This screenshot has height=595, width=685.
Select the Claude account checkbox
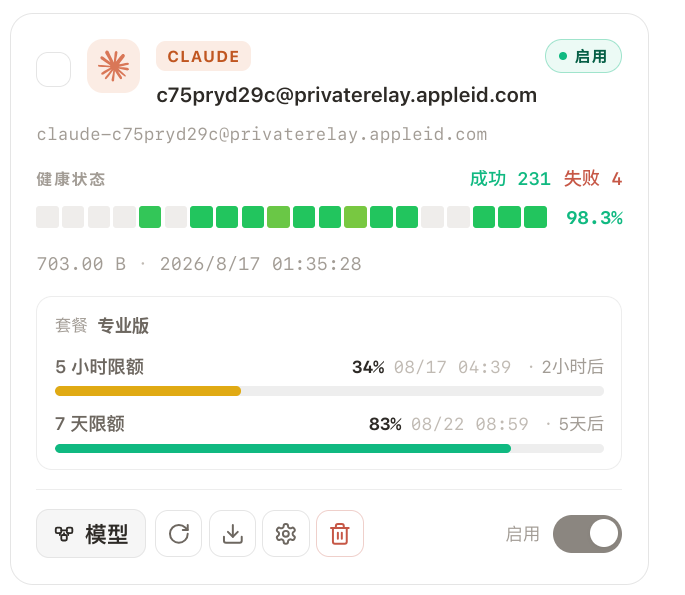pos(53,69)
